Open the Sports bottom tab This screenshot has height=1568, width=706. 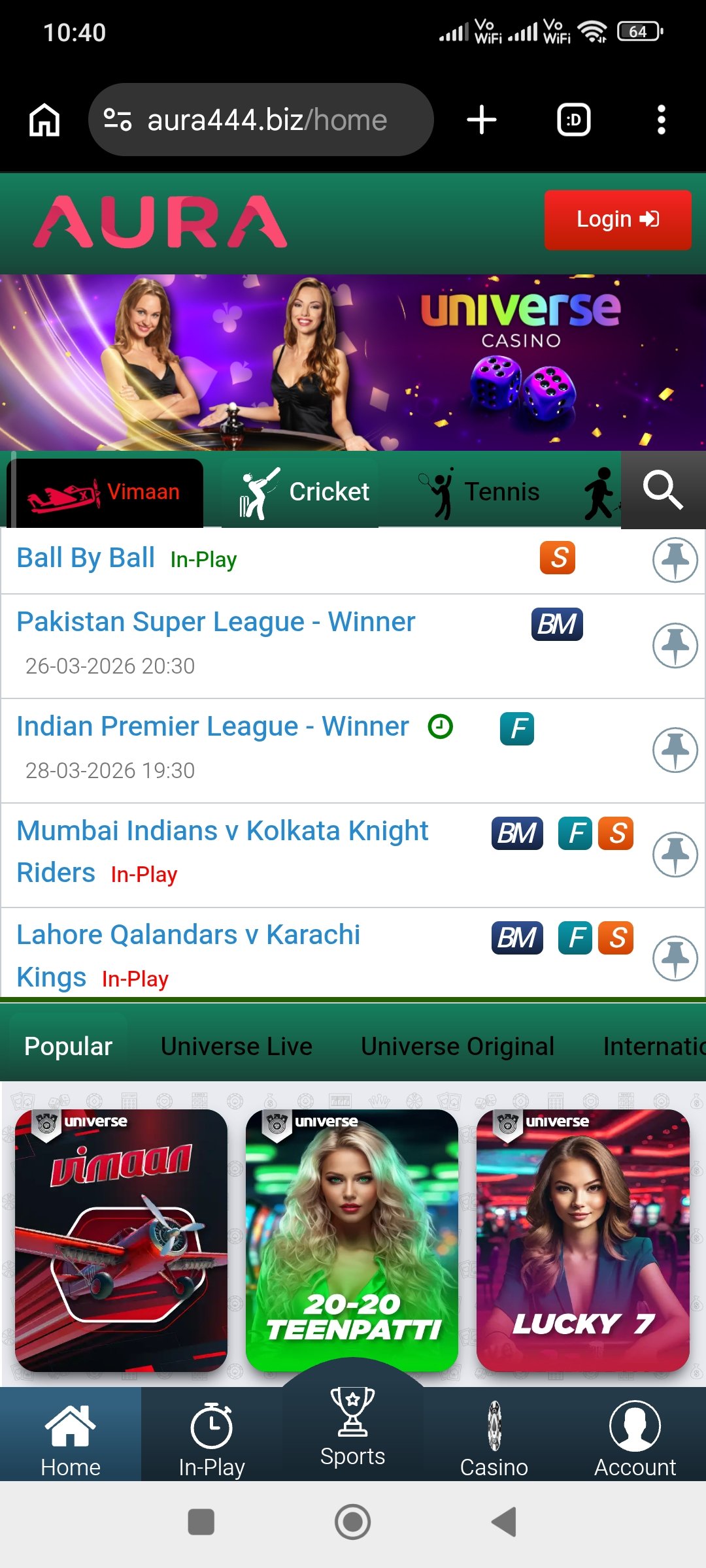click(x=352, y=1428)
